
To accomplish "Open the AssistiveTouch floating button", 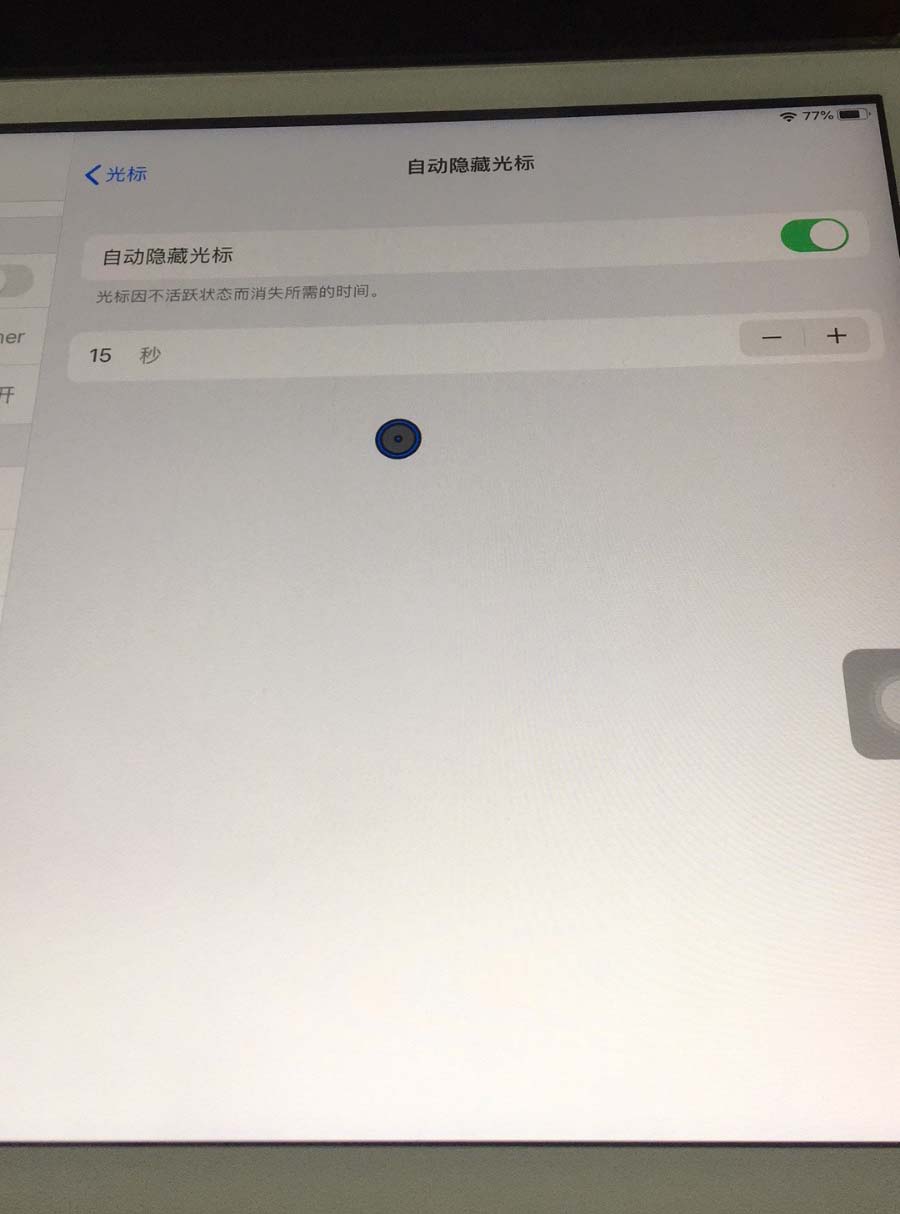I will (x=880, y=703).
